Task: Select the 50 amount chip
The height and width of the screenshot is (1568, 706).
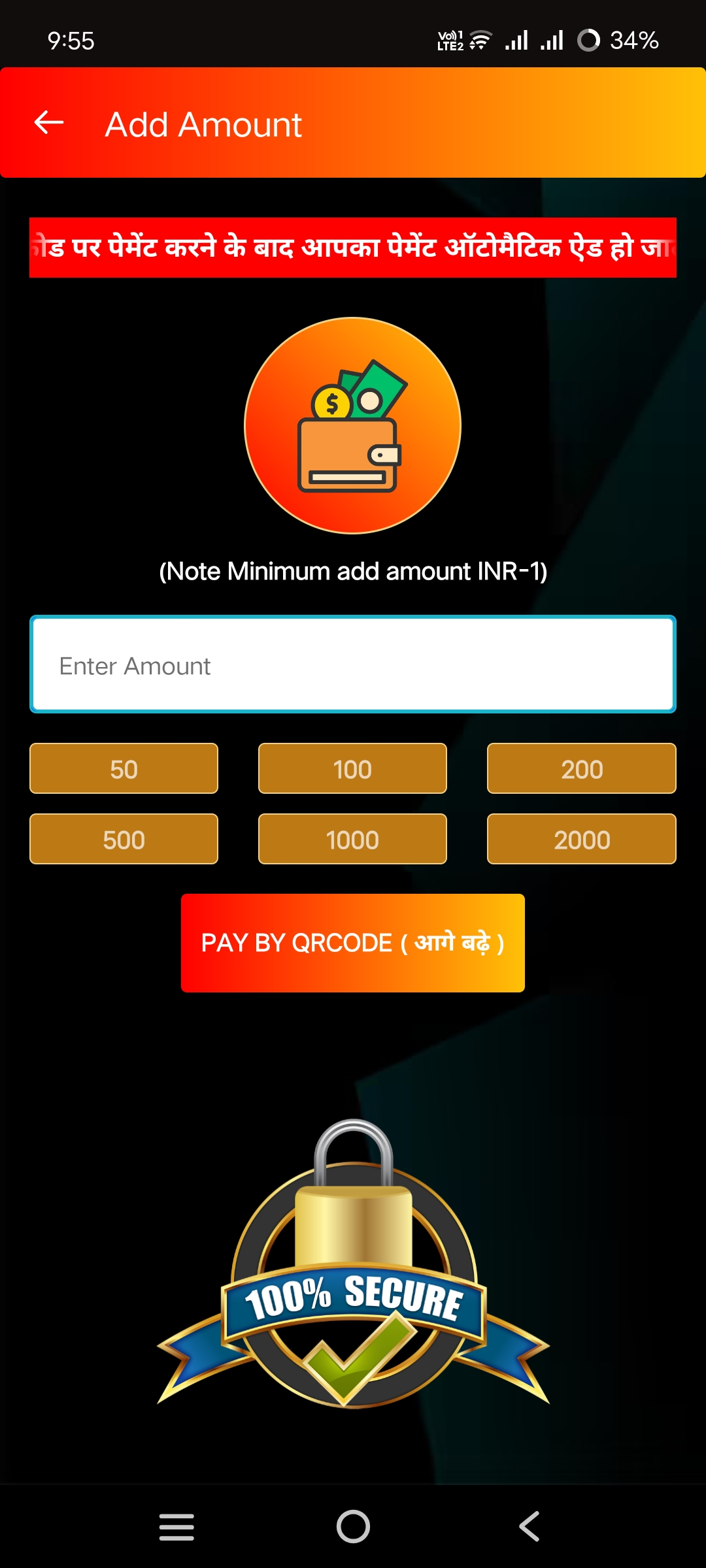Action: pyautogui.click(x=124, y=769)
